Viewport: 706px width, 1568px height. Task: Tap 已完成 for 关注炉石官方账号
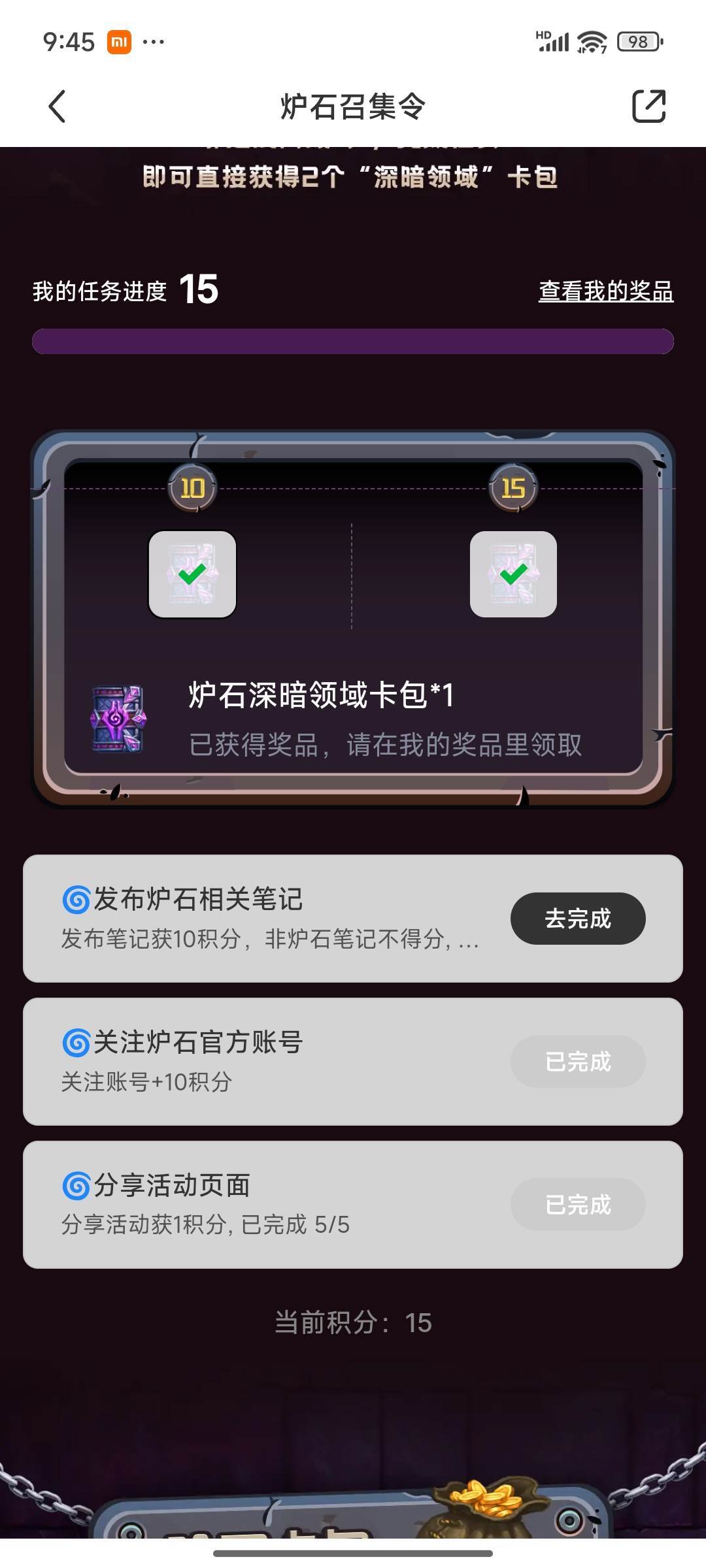578,1062
